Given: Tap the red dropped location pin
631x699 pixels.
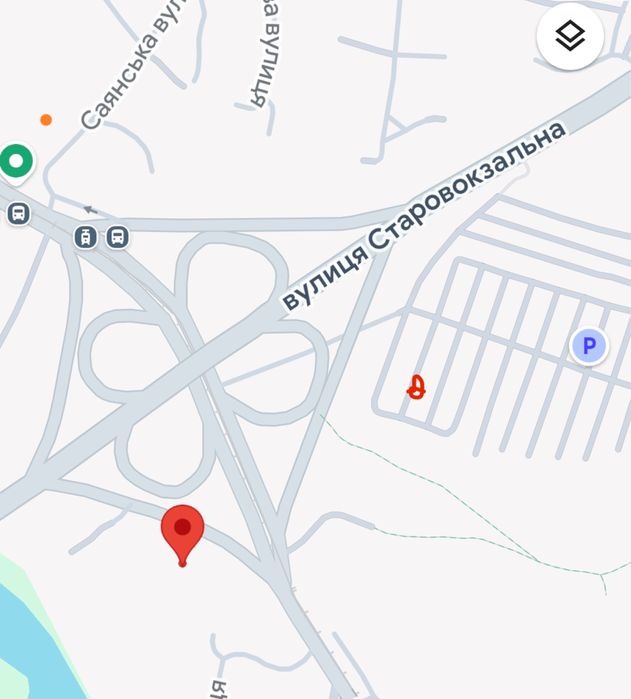Looking at the screenshot, I should tap(182, 529).
